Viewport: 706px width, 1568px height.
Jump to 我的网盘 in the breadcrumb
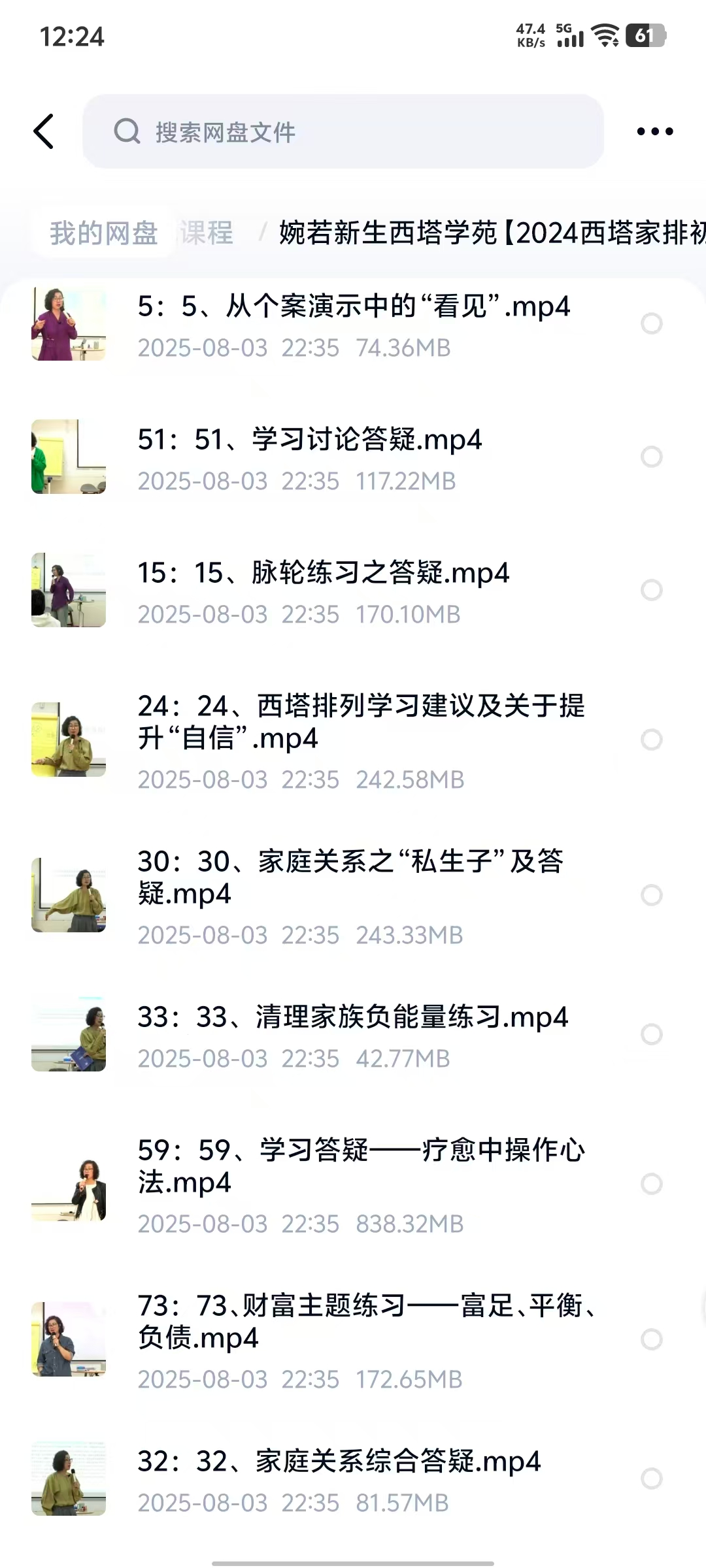point(103,233)
